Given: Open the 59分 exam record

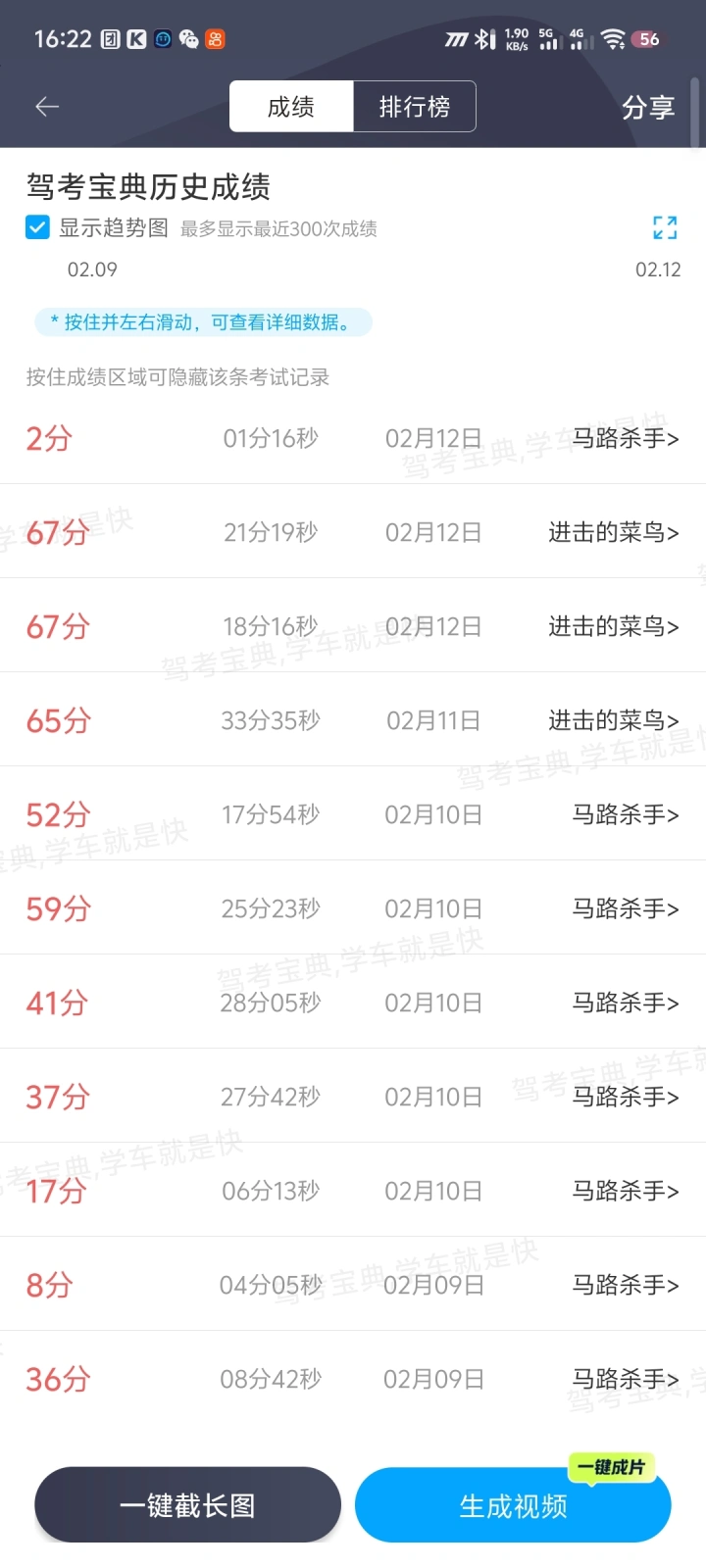Looking at the screenshot, I should 353,908.
